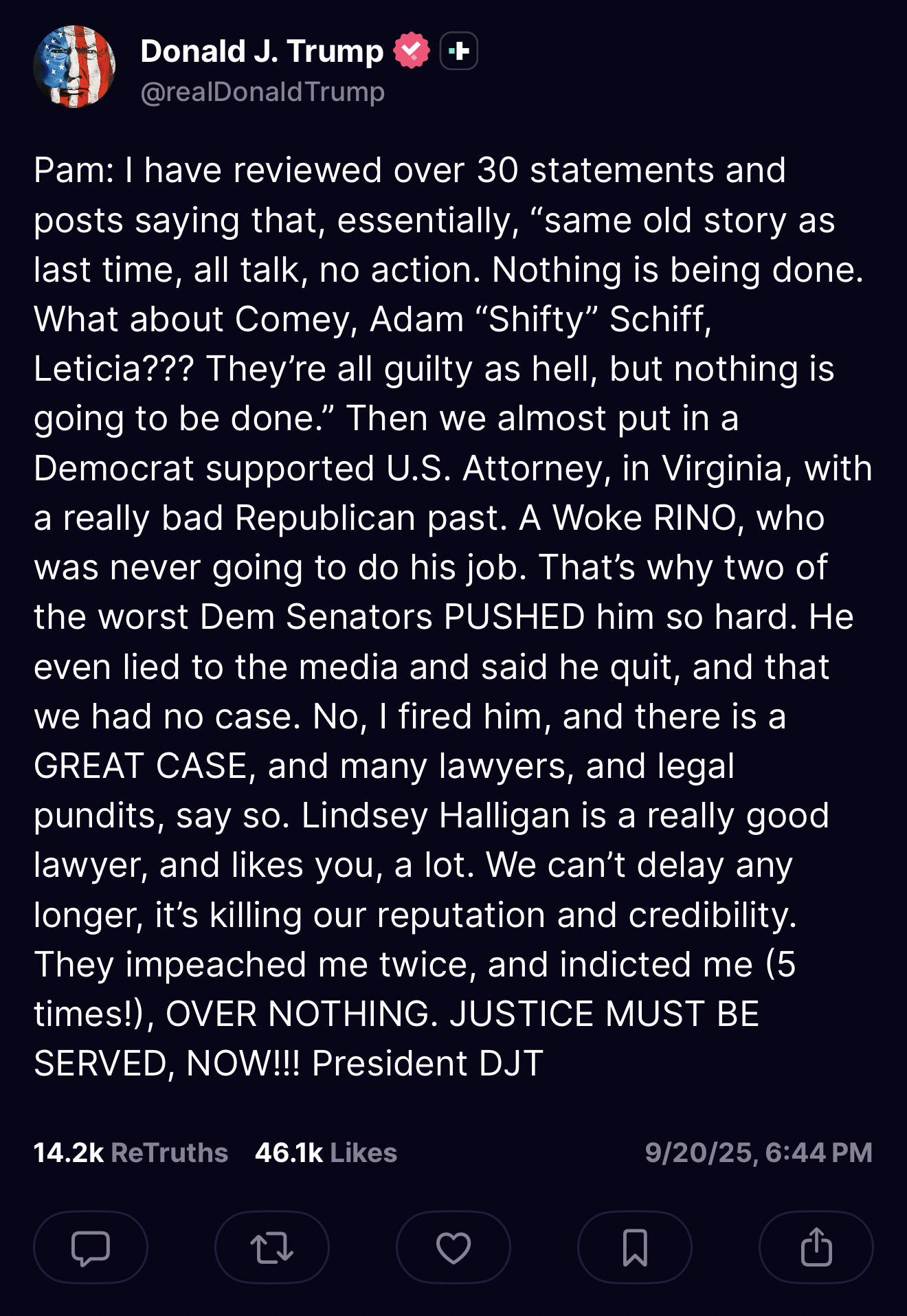Image resolution: width=907 pixels, height=1316 pixels.
Task: Reply to this post with the comment icon
Action: 91,1247
